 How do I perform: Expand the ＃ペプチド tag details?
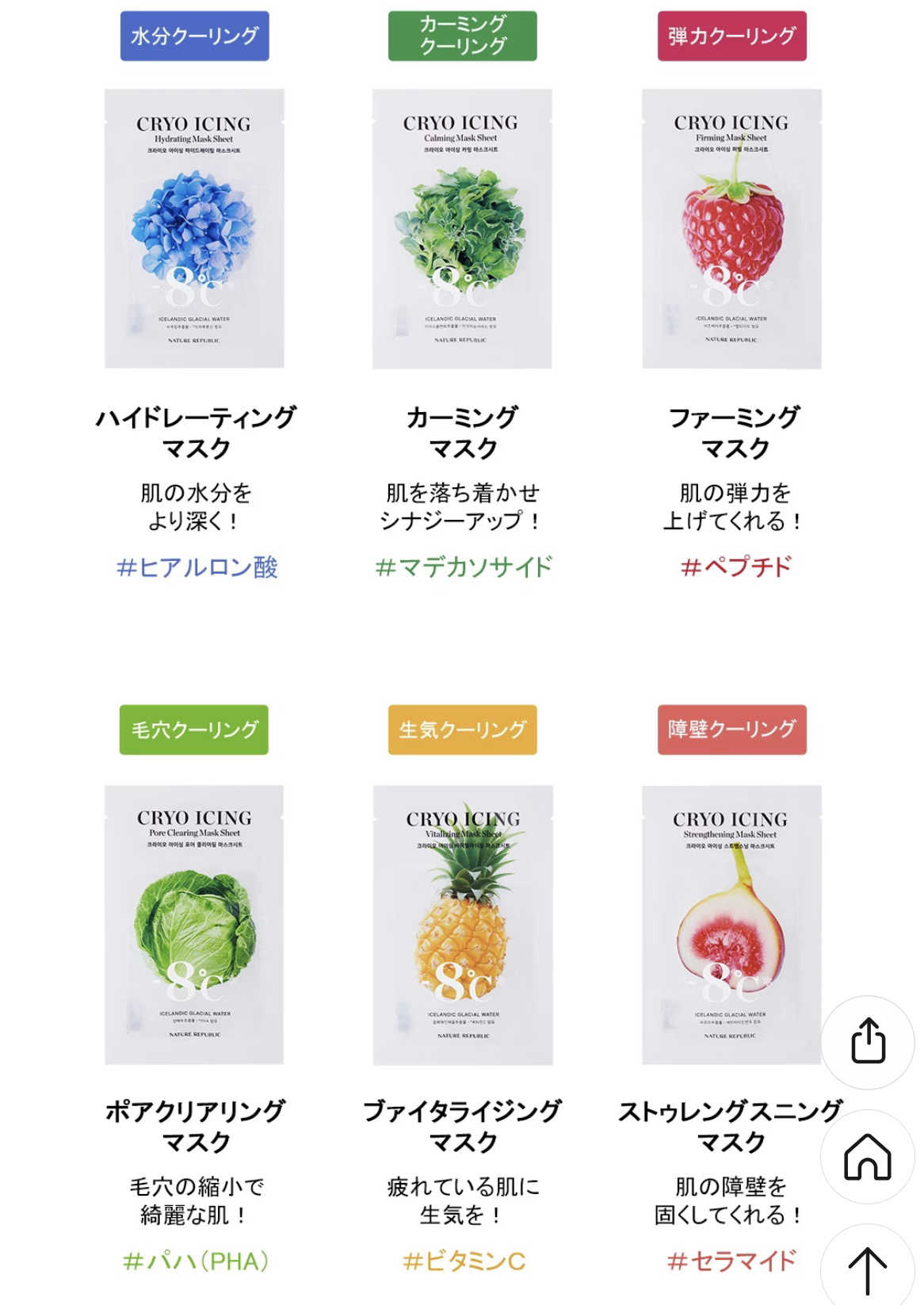pos(733,567)
